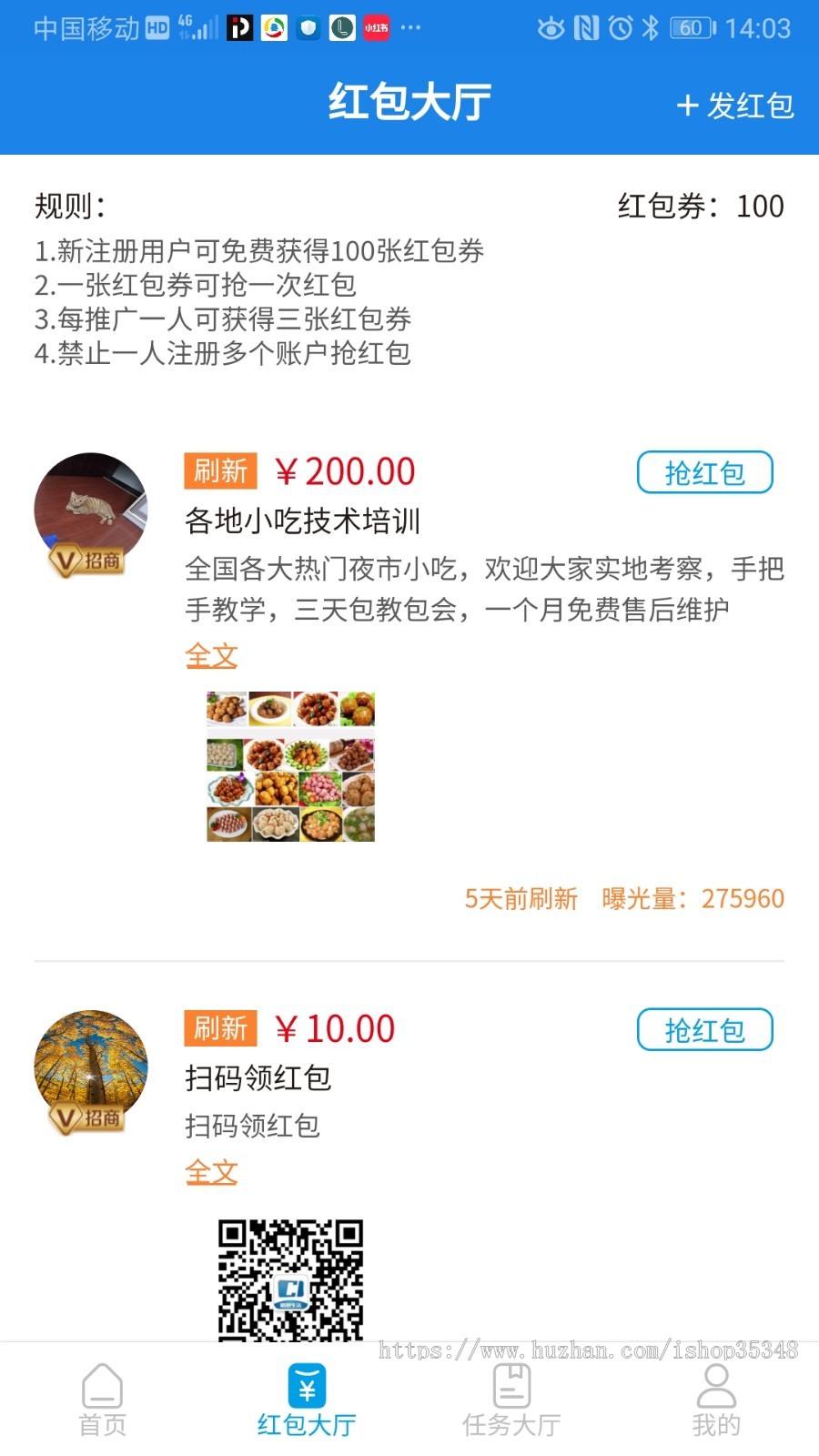Tap the Bluetooth icon in the status bar
The image size is (819, 1456).
coord(652,27)
